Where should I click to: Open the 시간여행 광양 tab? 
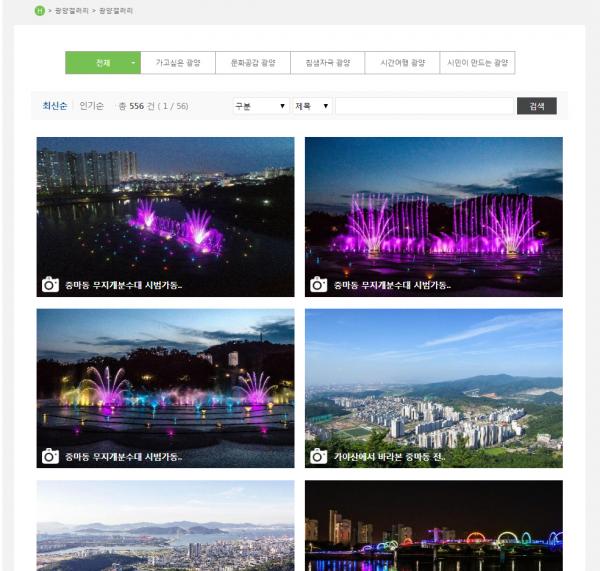pyautogui.click(x=402, y=63)
